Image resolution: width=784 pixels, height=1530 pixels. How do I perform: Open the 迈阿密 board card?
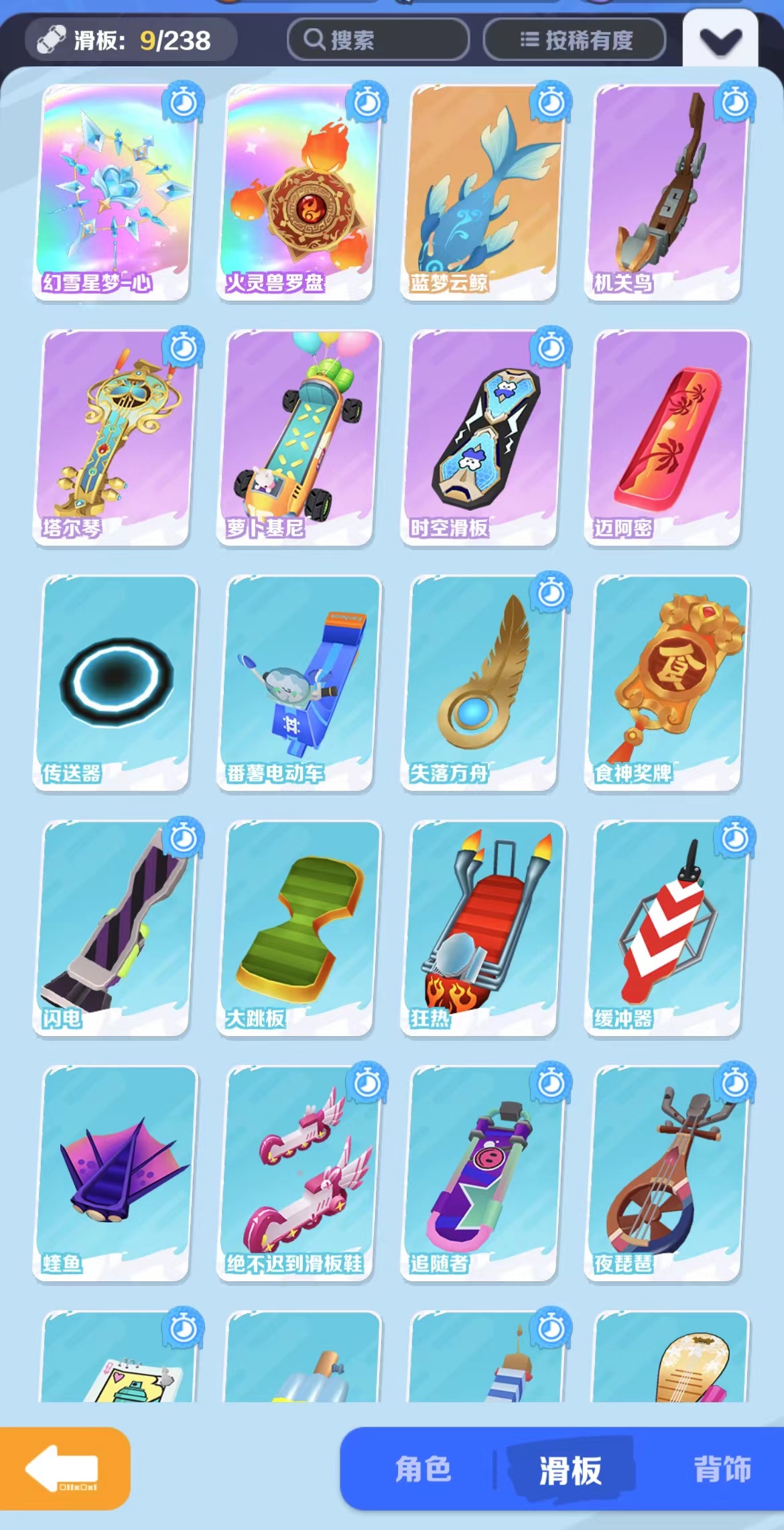[667, 437]
